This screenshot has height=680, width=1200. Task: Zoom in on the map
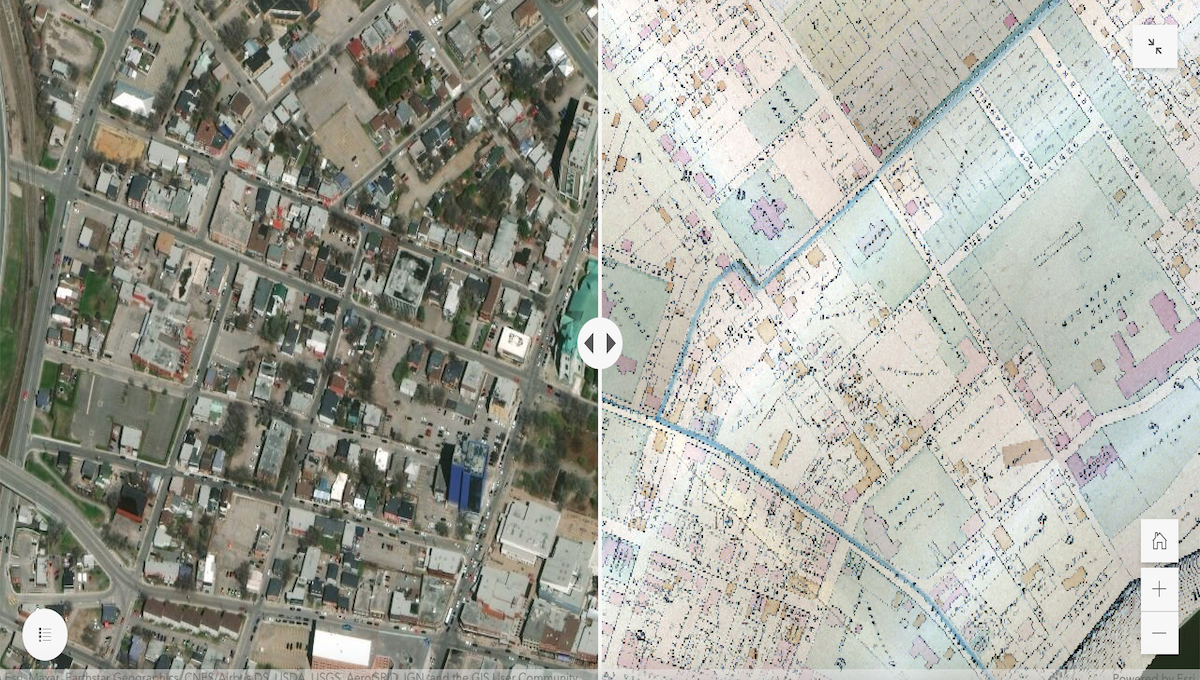pos(1159,589)
